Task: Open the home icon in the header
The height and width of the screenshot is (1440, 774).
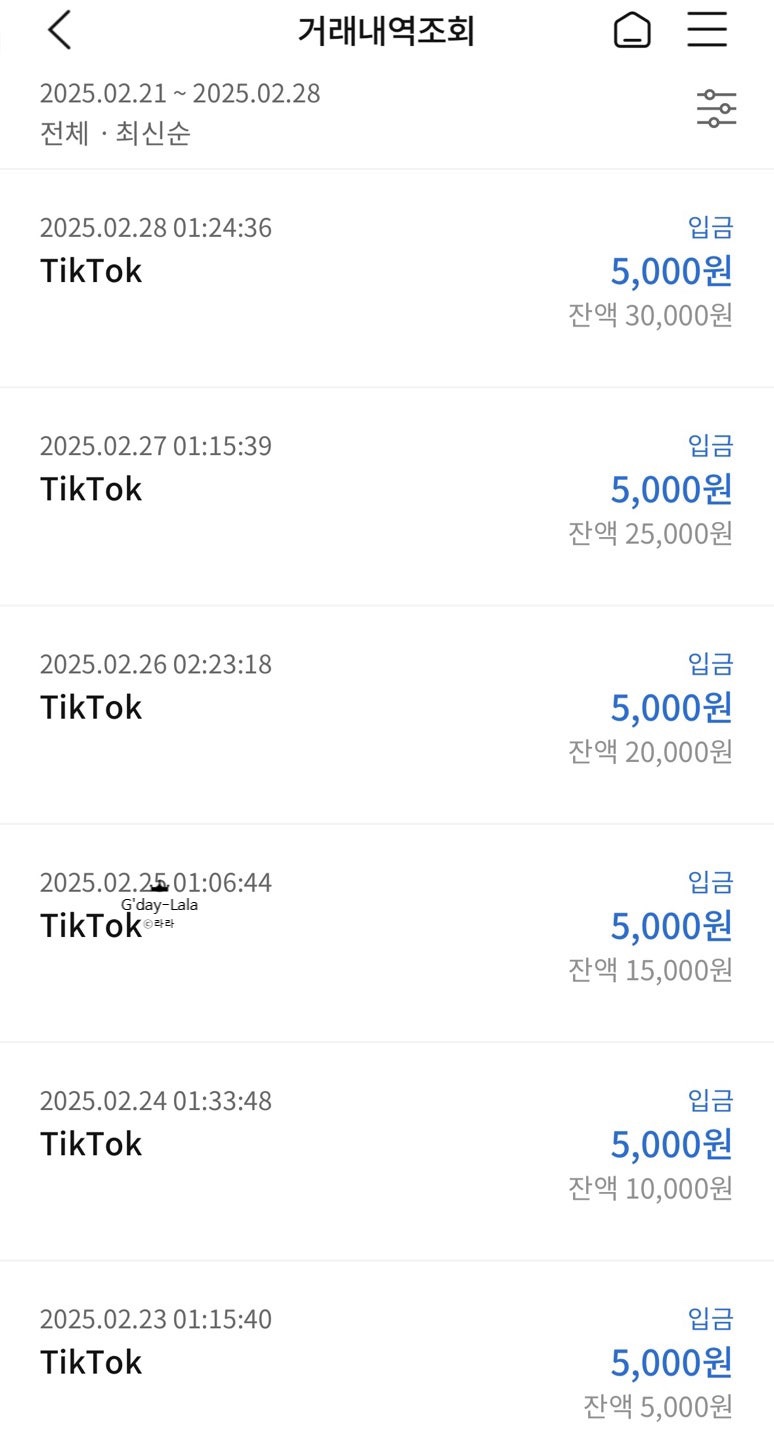Action: tap(631, 31)
